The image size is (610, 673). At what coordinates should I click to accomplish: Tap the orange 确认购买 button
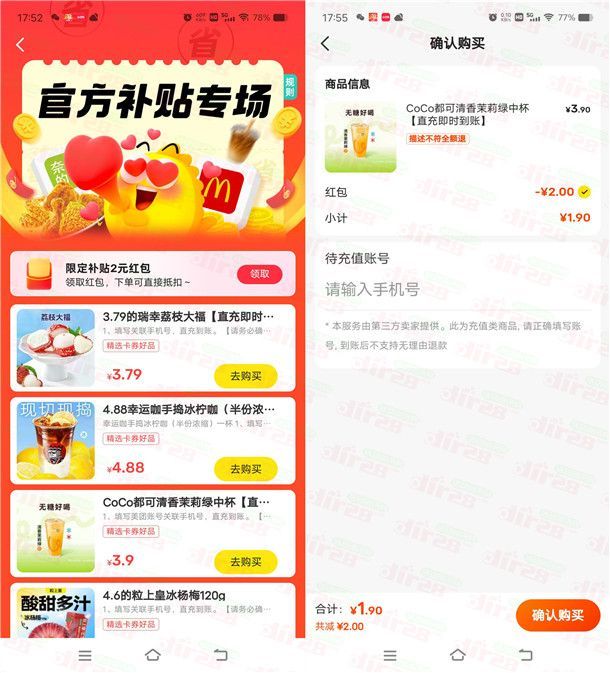(x=558, y=615)
